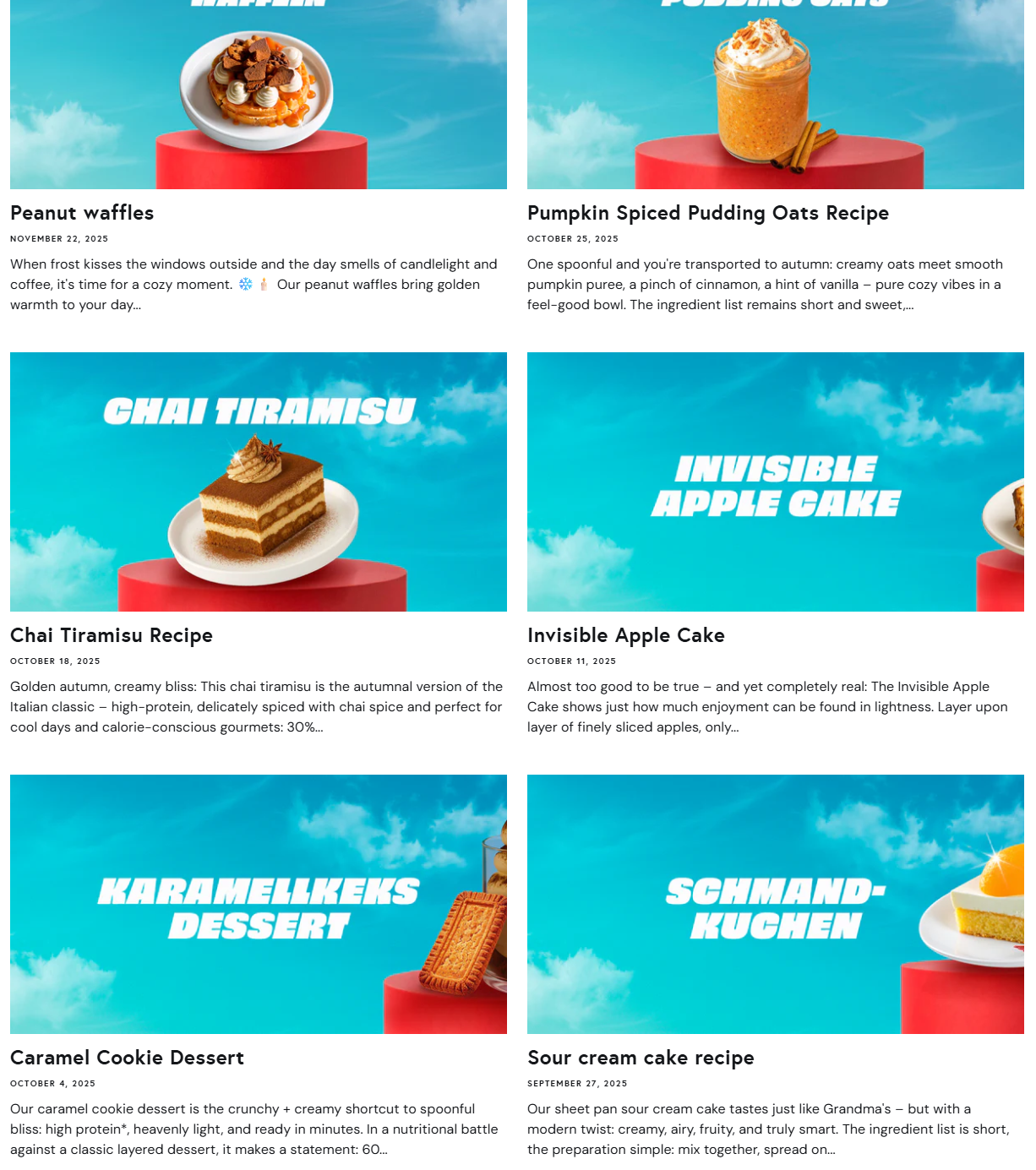1036x1170 pixels.
Task: View the Invisible Apple Cake banner
Action: pos(775,482)
